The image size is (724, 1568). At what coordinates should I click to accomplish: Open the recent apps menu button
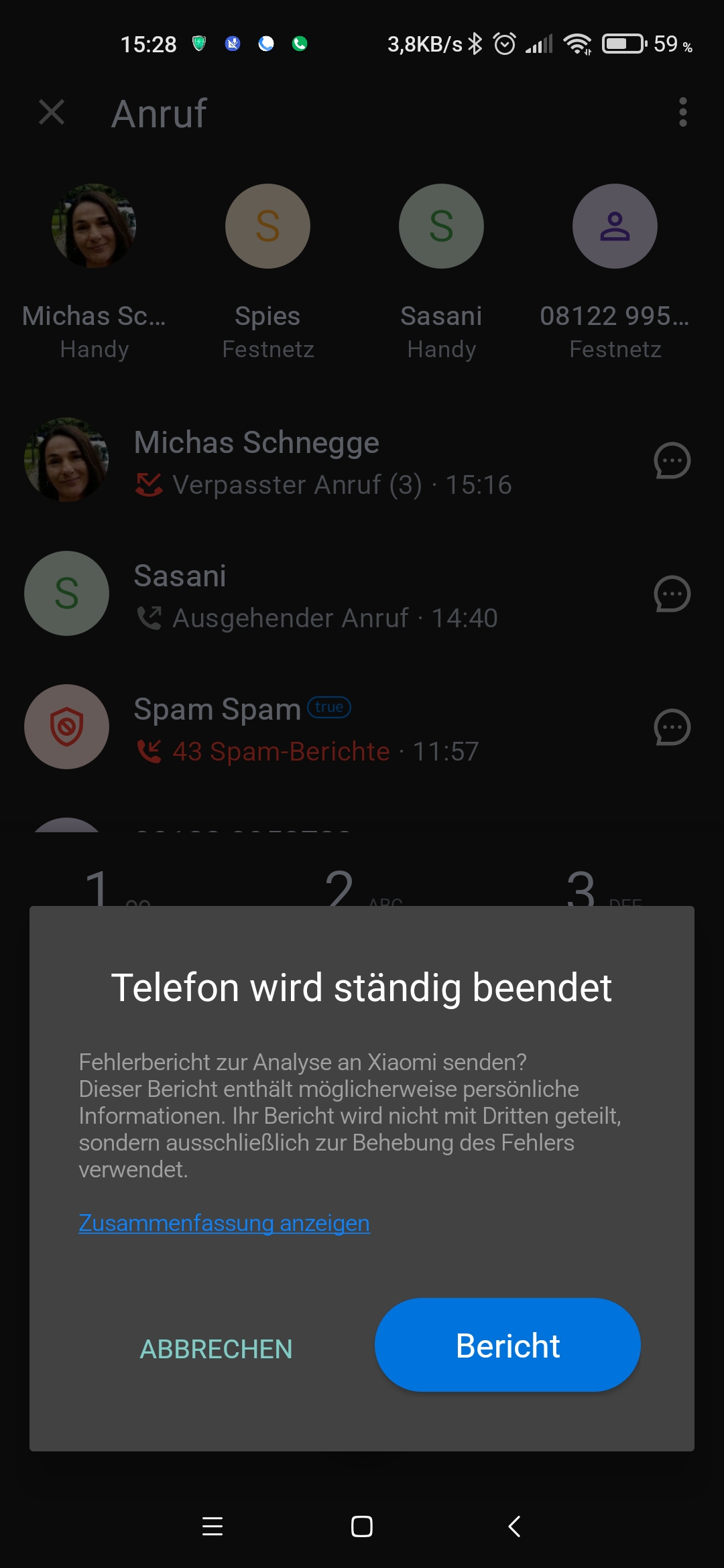[213, 1526]
